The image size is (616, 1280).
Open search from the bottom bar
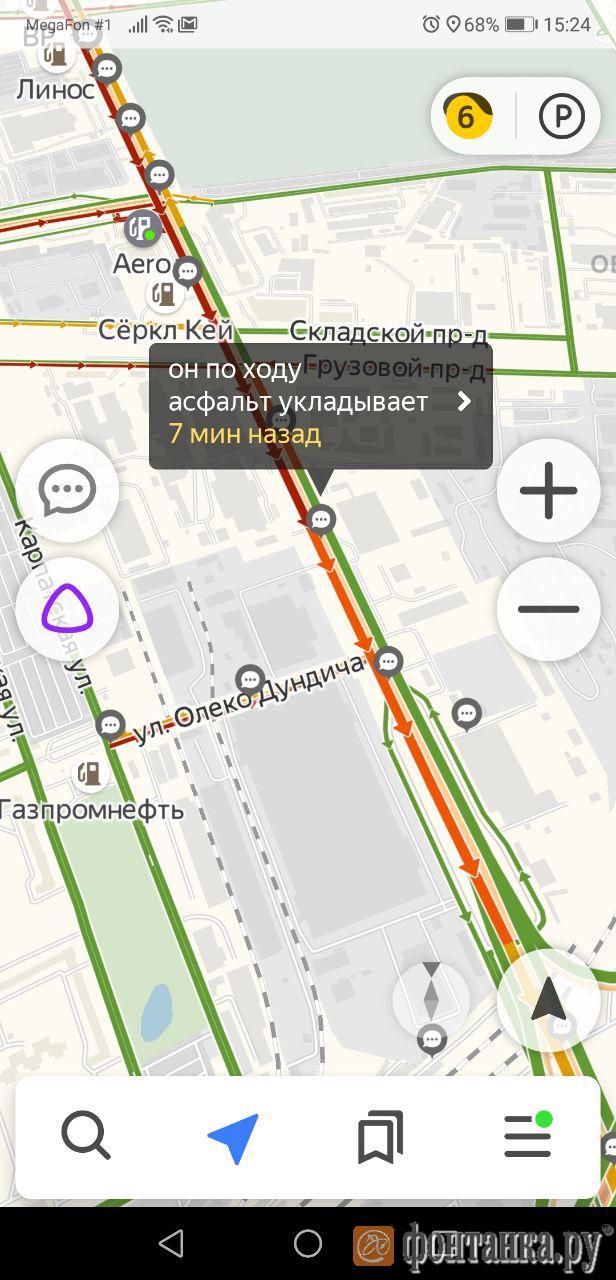86,1137
